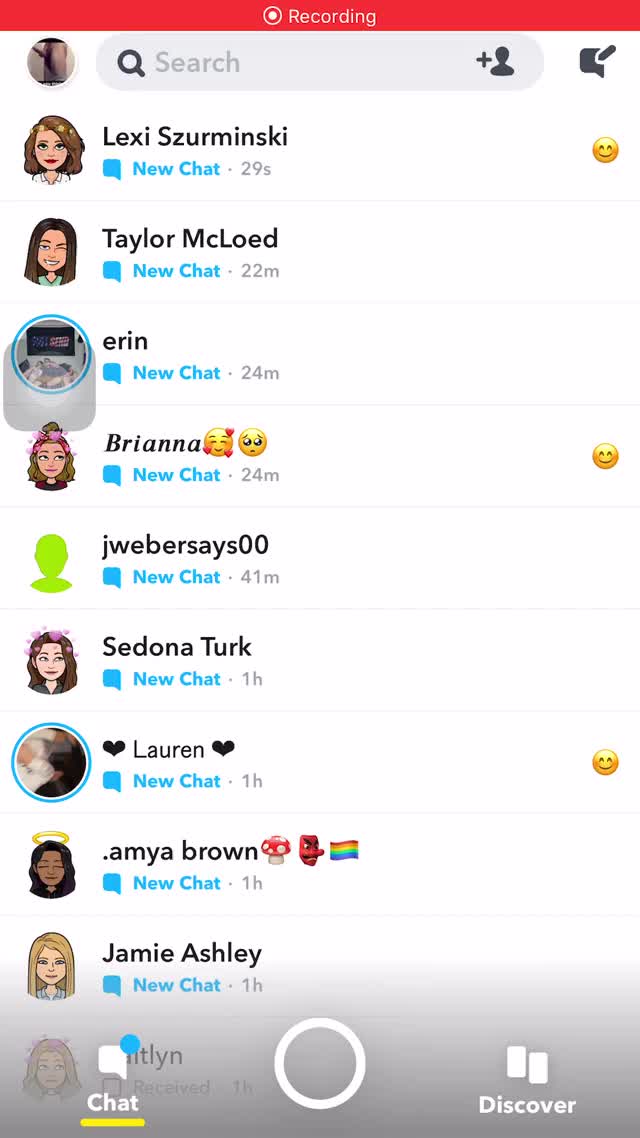Open the add friends icon

pyautogui.click(x=495, y=62)
